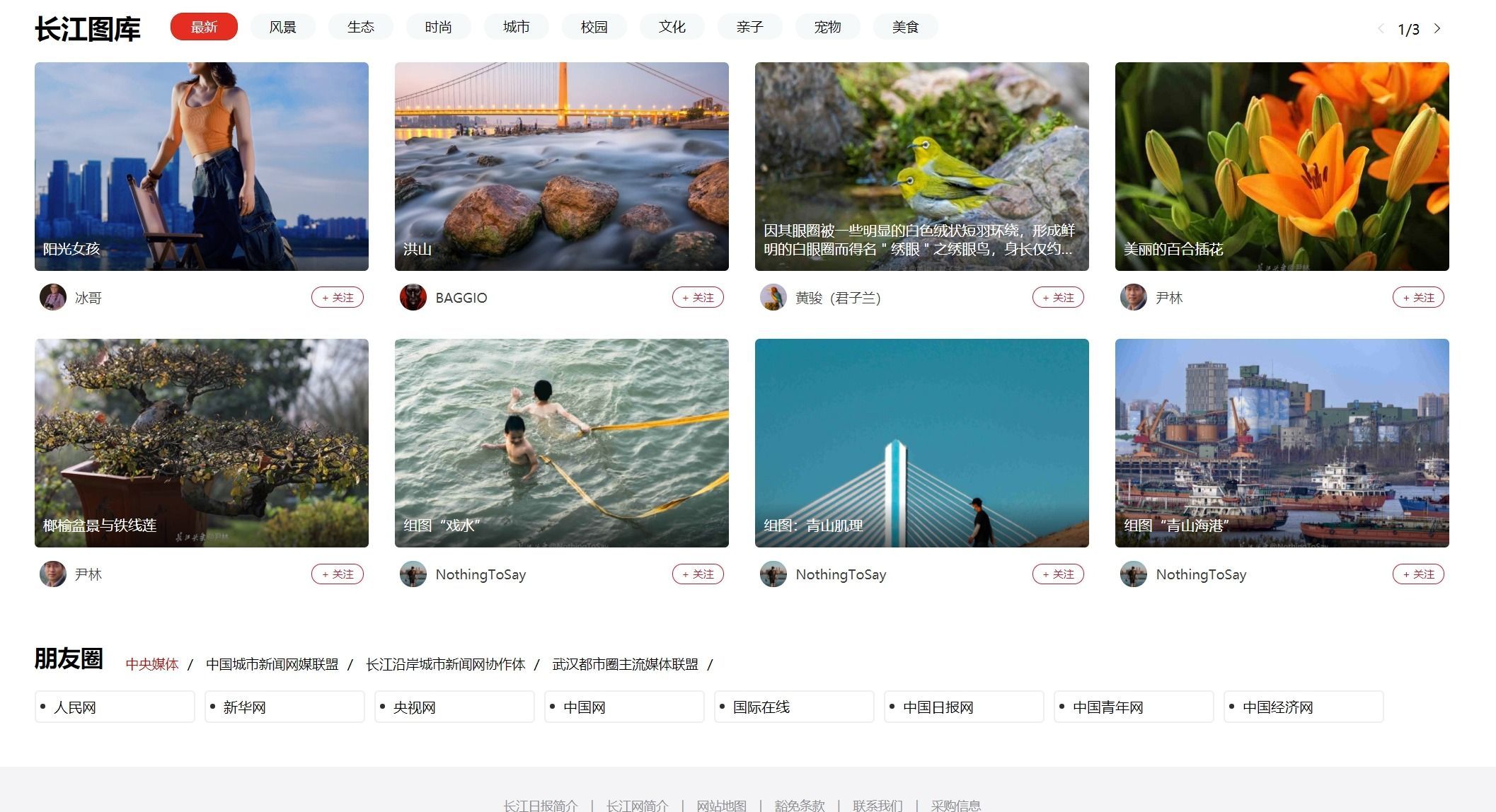Open the 新华网 link

[284, 707]
